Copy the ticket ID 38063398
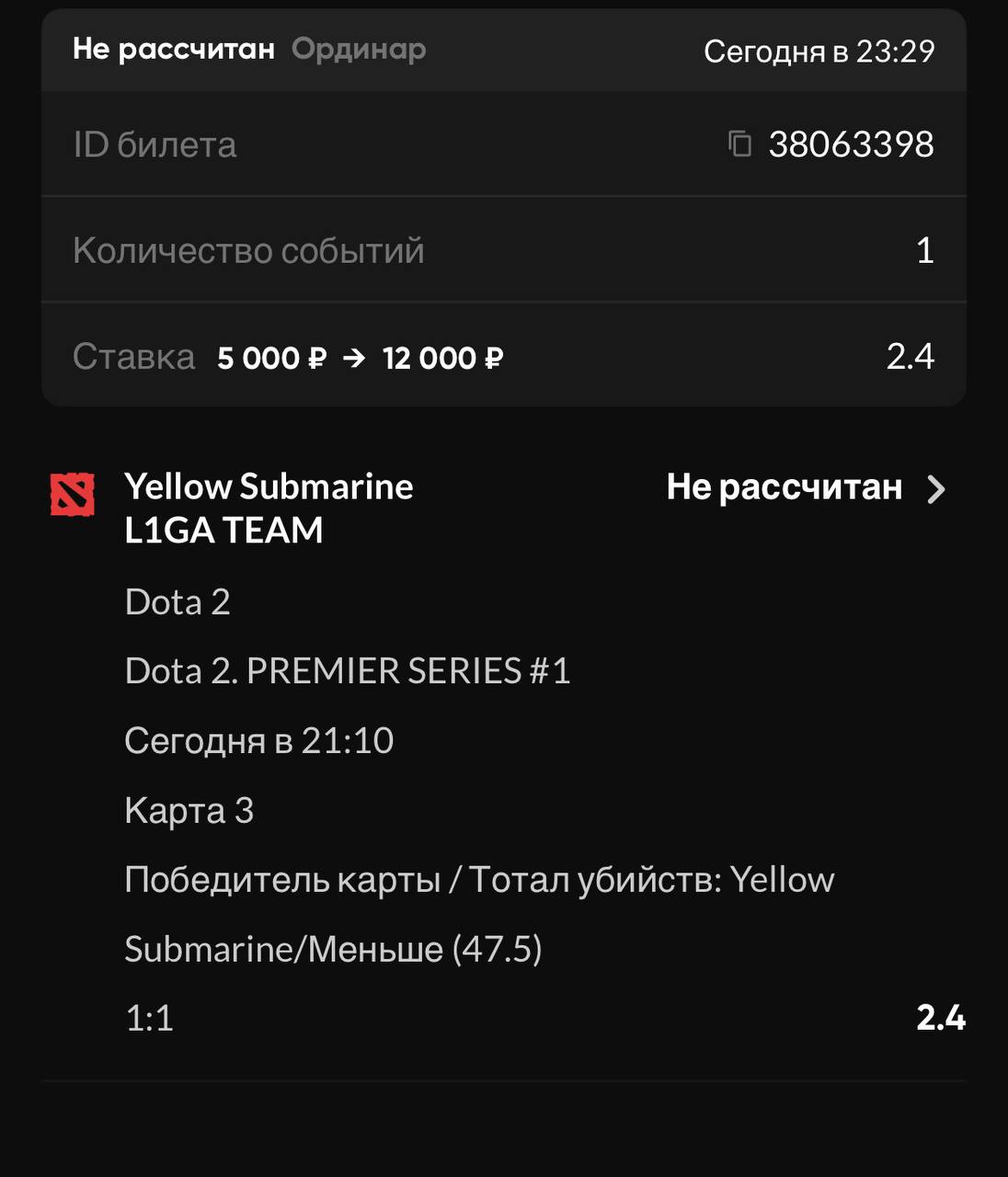 740,144
